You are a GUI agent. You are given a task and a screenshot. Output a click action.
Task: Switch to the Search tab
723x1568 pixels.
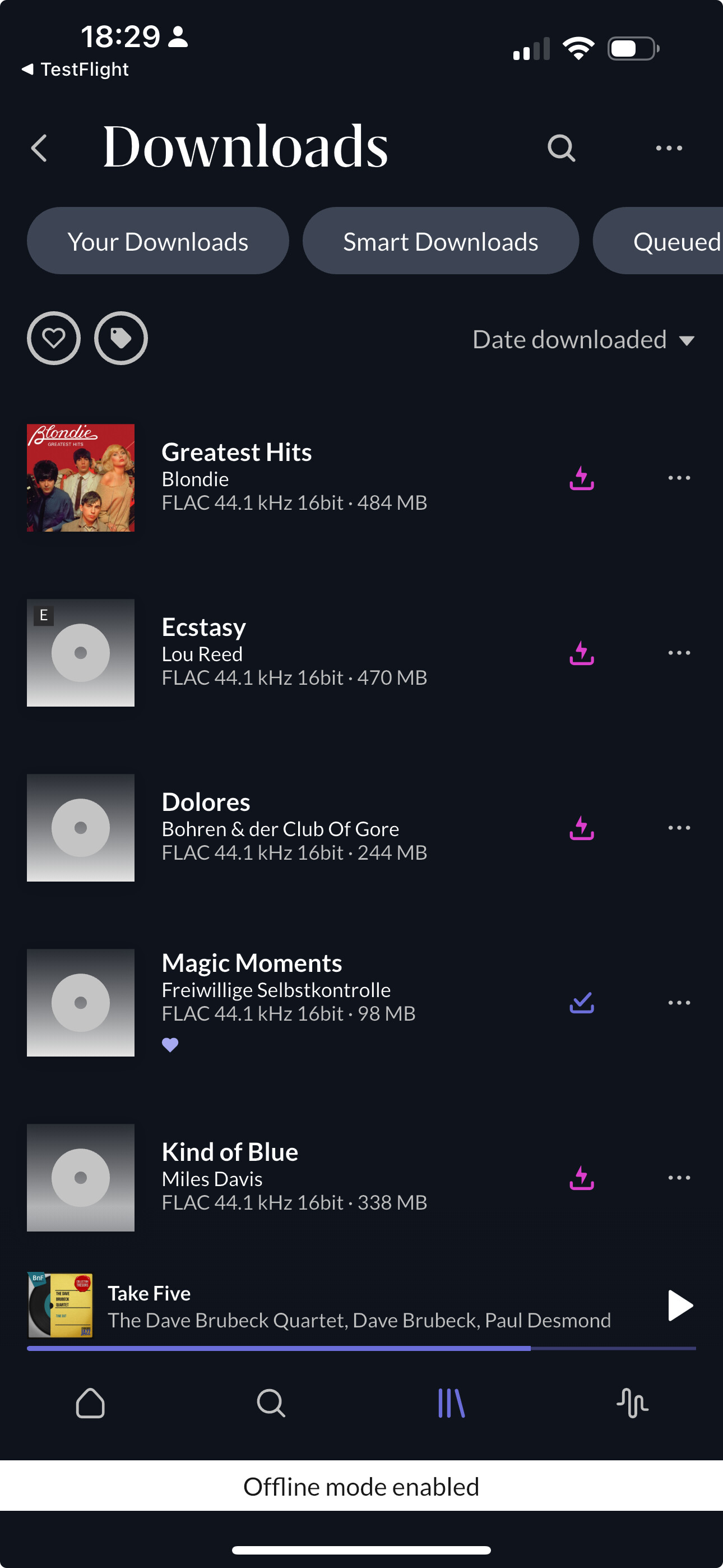pos(271,1403)
